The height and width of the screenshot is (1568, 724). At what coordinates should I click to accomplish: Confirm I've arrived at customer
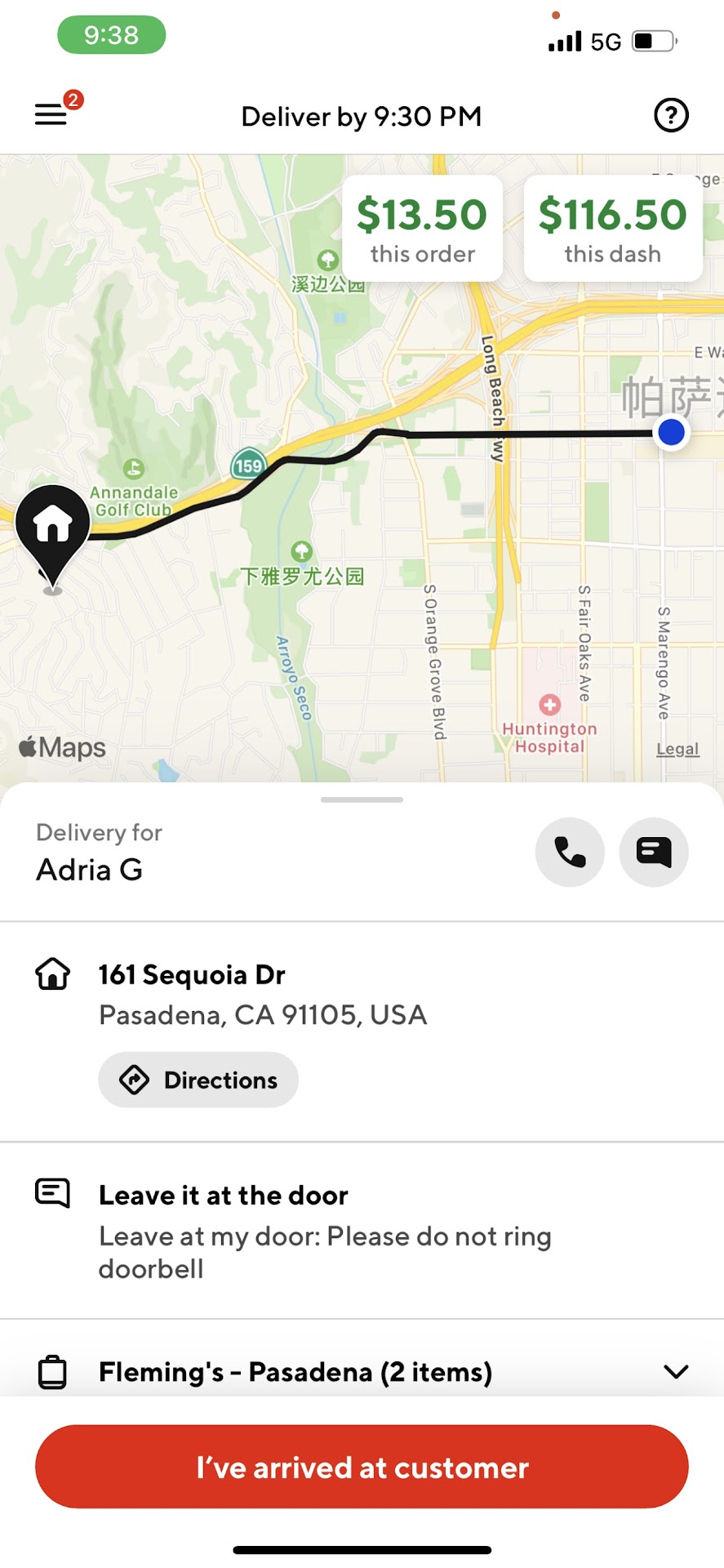[362, 1467]
